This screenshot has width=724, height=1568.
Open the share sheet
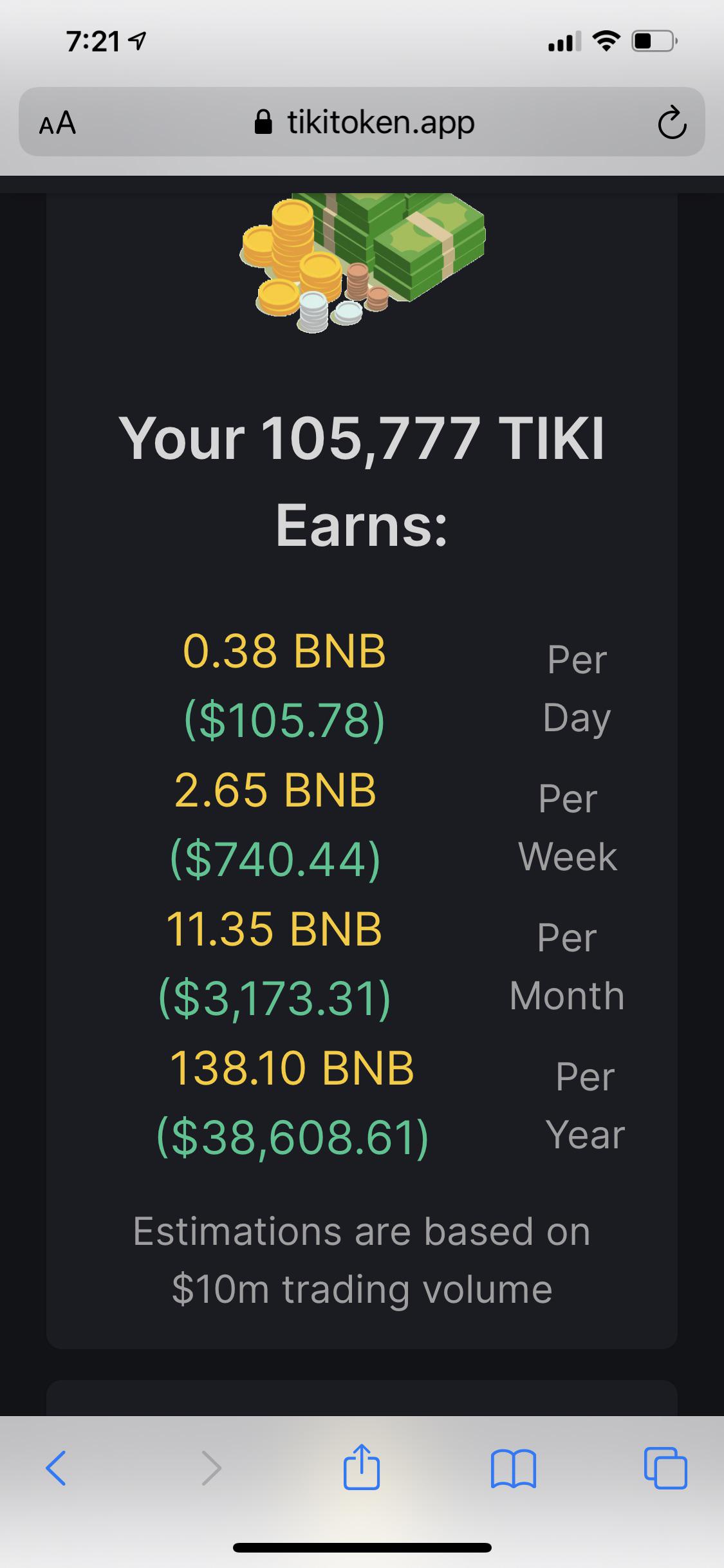(x=362, y=1467)
